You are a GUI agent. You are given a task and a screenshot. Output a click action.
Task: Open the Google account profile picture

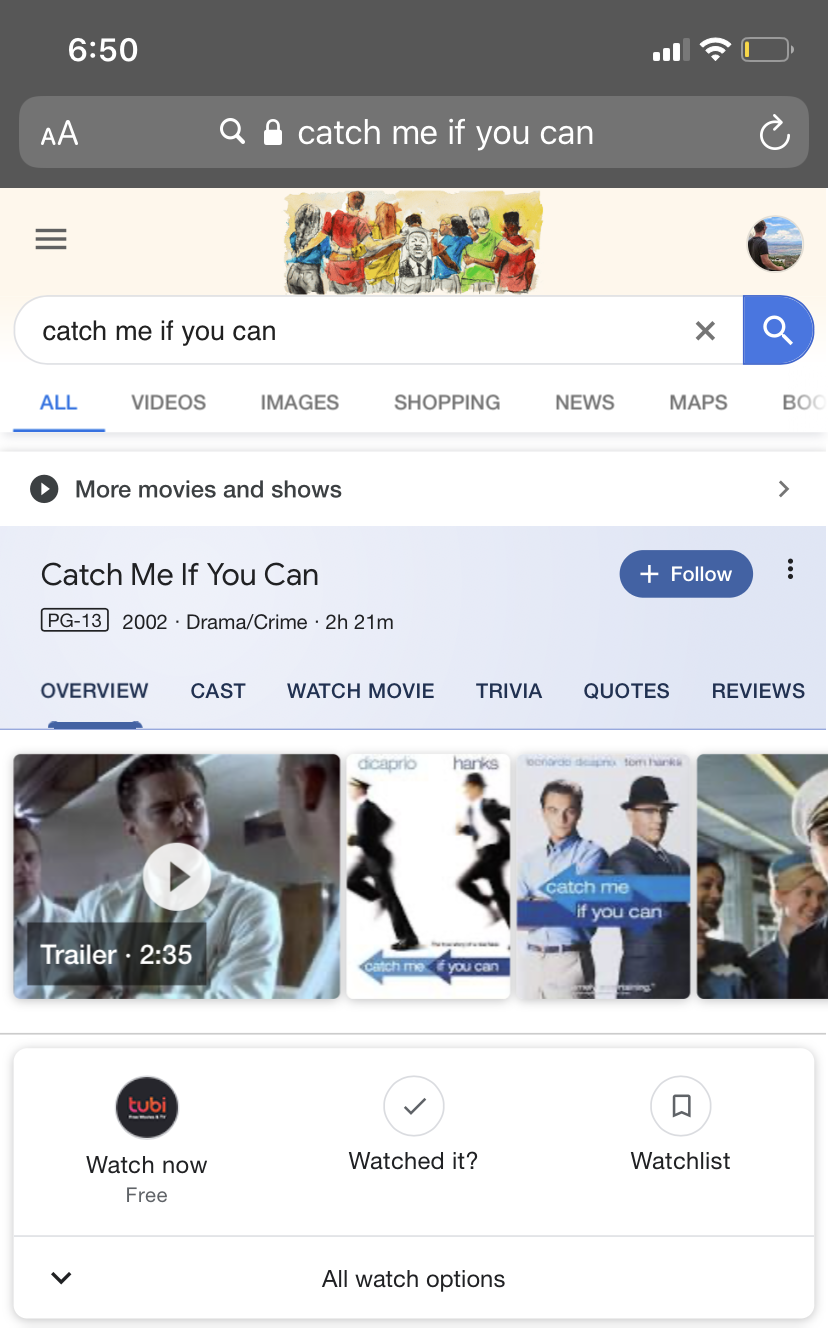click(x=775, y=244)
